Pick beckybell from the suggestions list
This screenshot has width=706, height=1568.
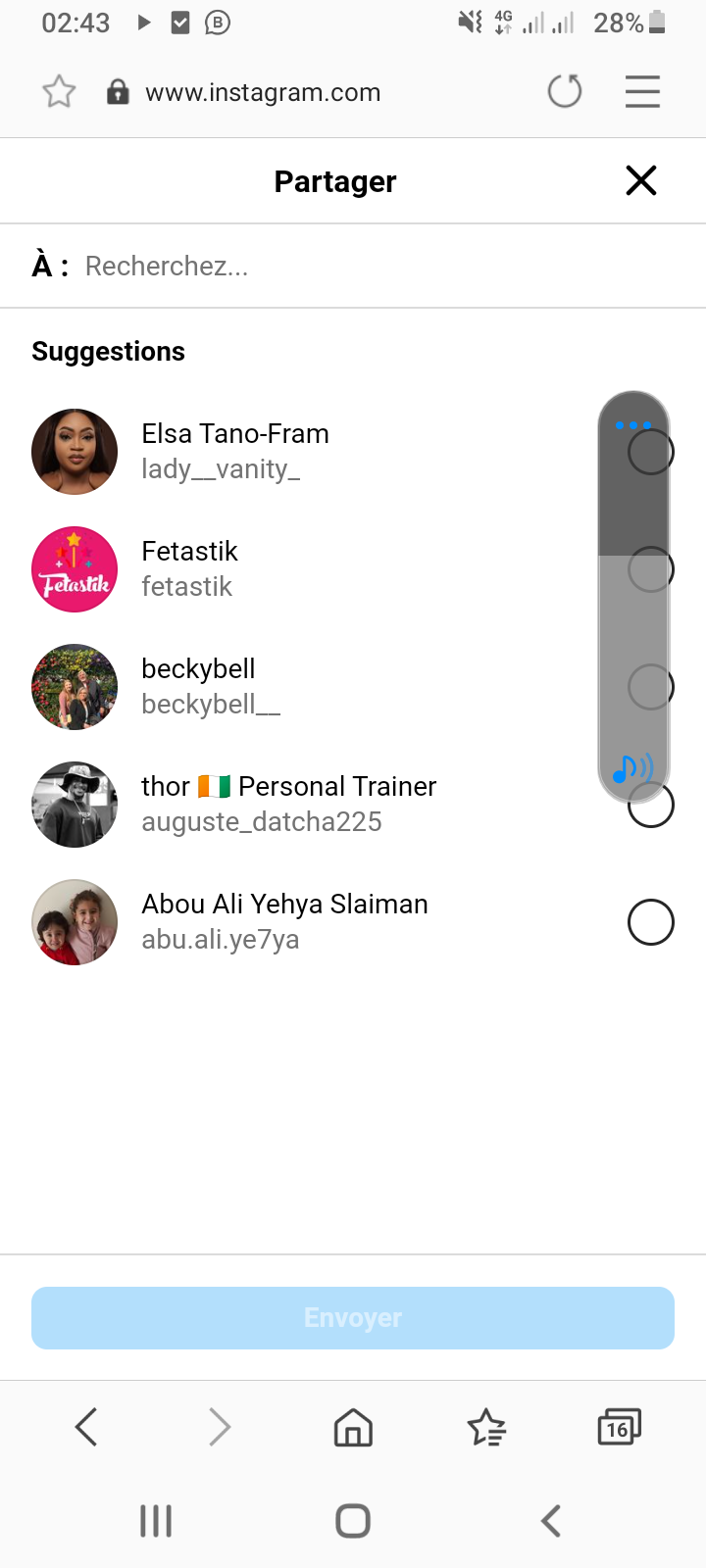198,687
